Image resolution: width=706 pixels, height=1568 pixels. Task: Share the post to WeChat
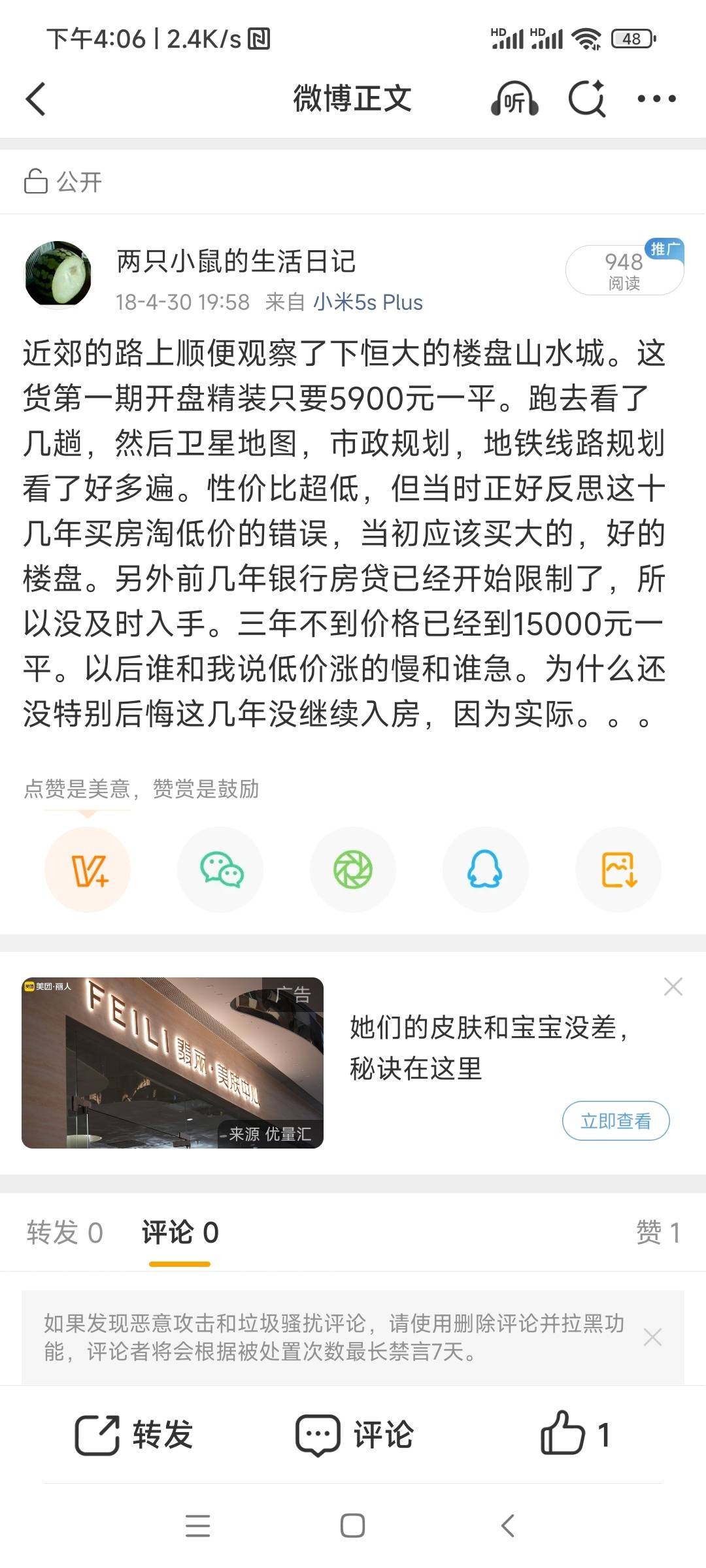coord(221,870)
